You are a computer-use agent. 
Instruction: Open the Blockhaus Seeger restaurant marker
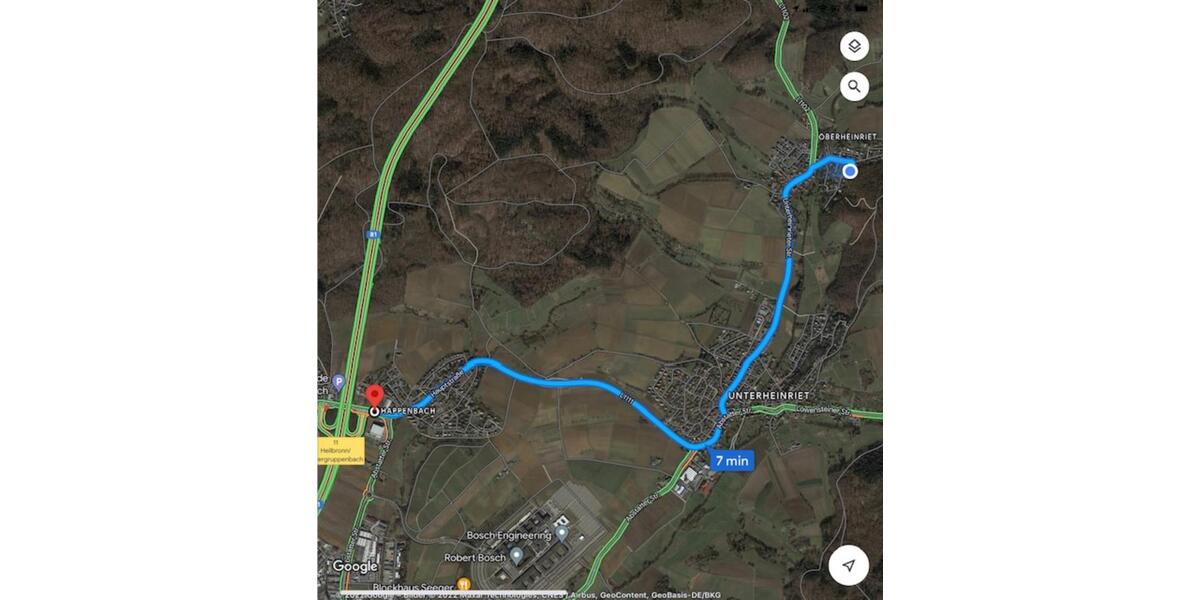pos(462,585)
